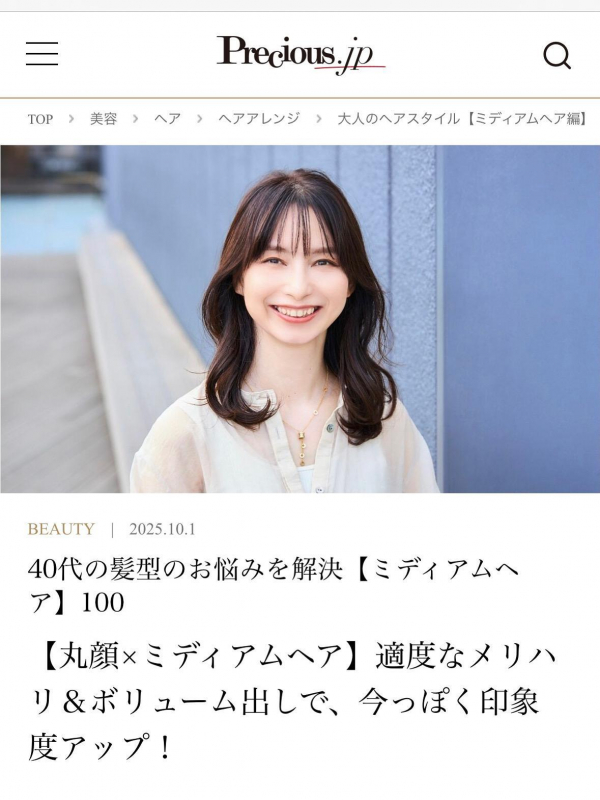Viewport: 600px width, 800px height.
Task: Open the hamburger menu
Action: coord(42,54)
